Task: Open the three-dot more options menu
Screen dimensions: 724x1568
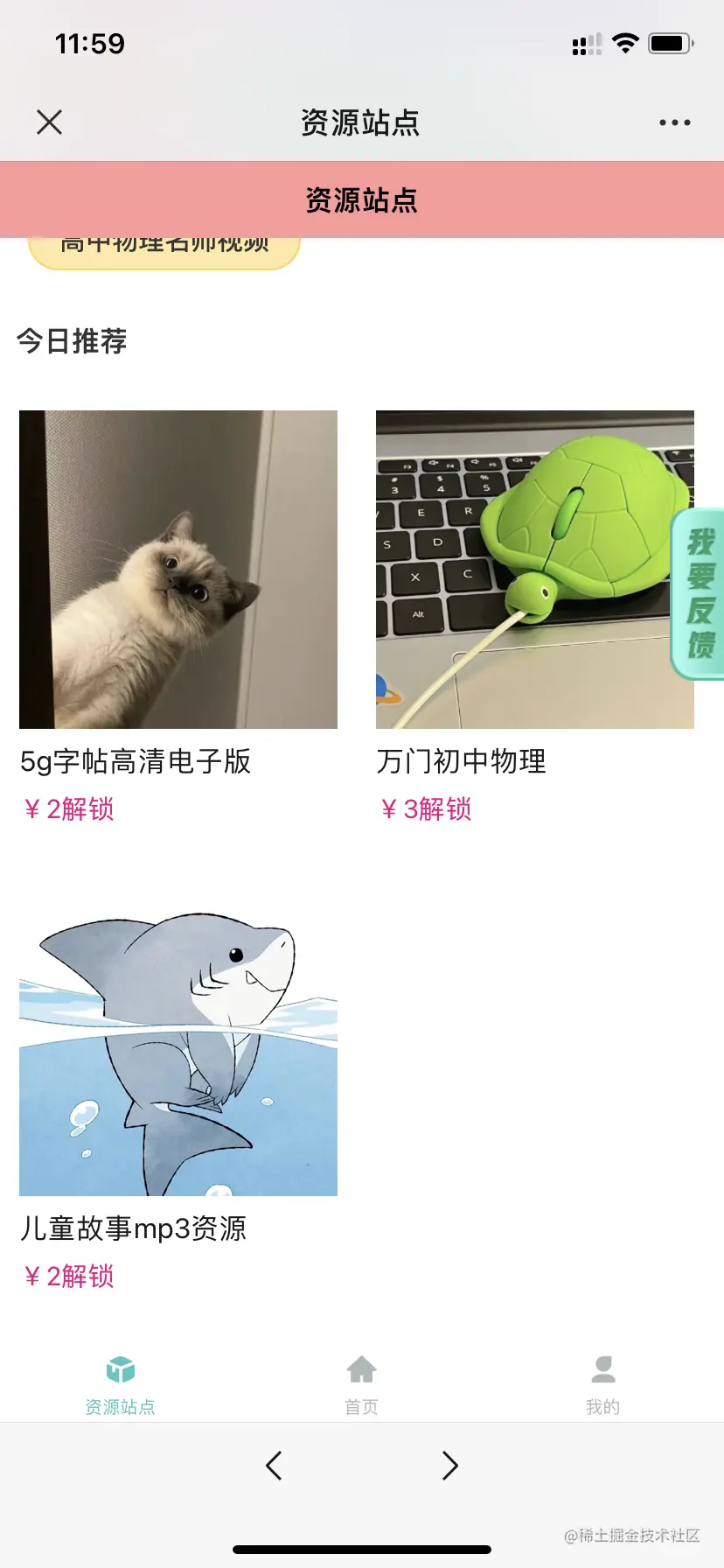Action: coord(673,122)
